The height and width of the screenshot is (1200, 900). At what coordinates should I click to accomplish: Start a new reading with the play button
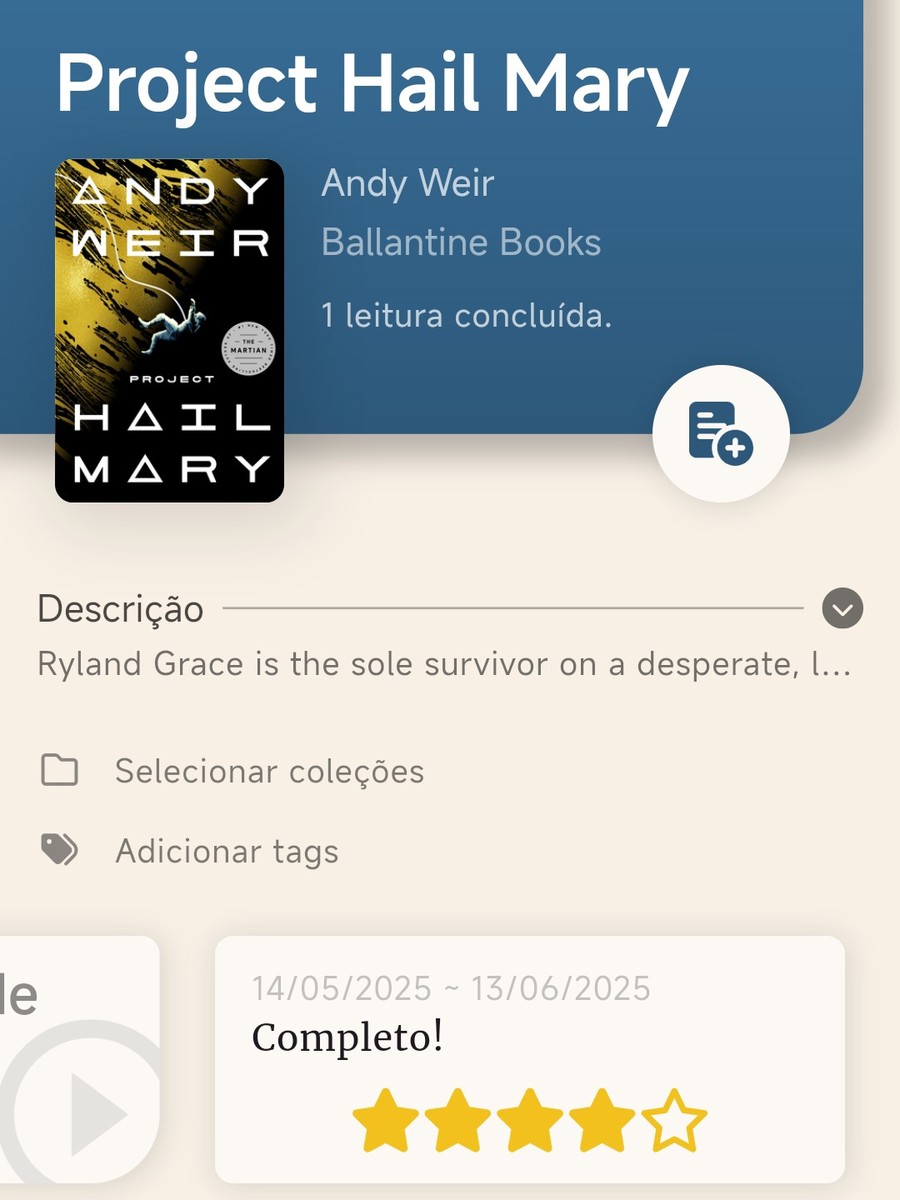coord(95,1110)
